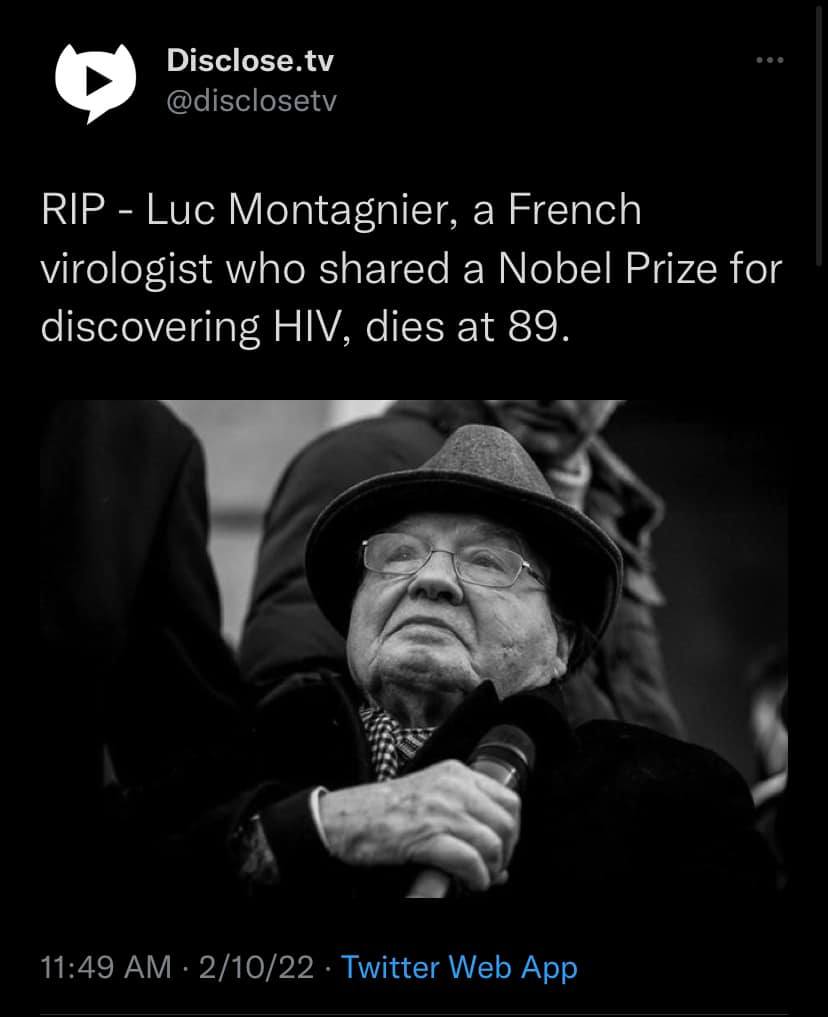This screenshot has height=1017, width=828.
Task: Open the Twitter Web App source link
Action: [459, 967]
